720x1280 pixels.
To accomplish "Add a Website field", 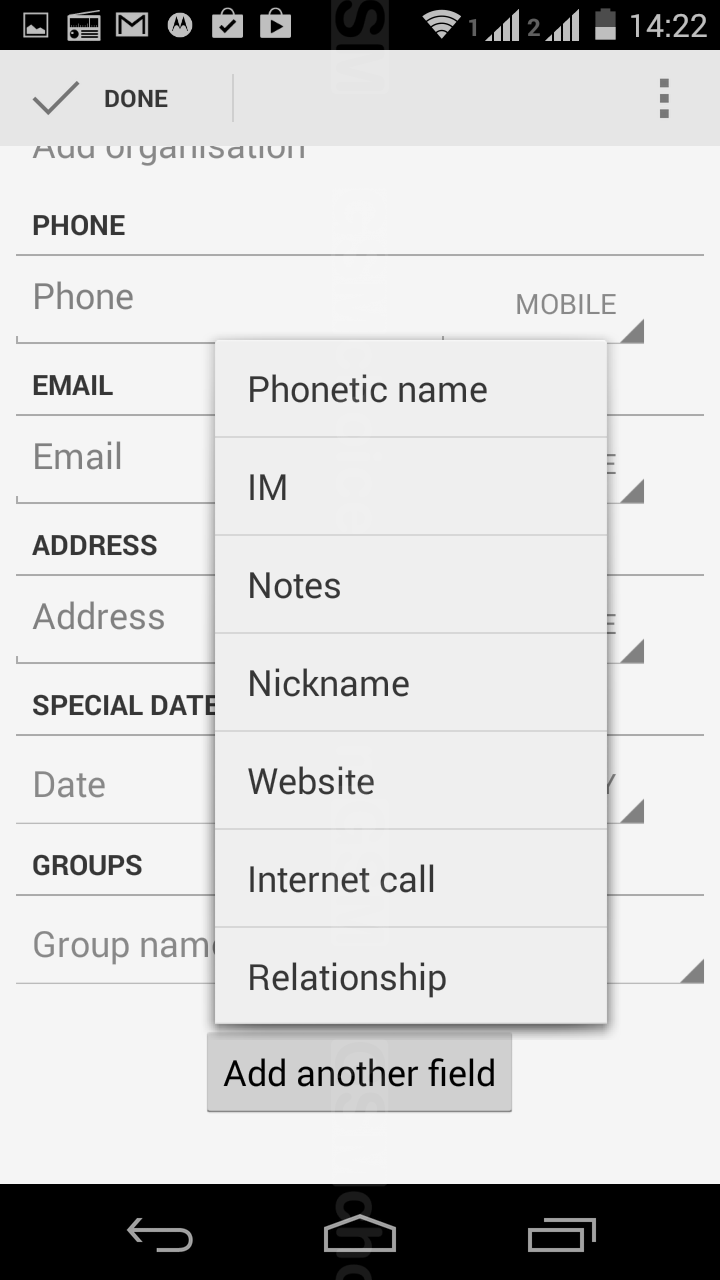I will 410,781.
